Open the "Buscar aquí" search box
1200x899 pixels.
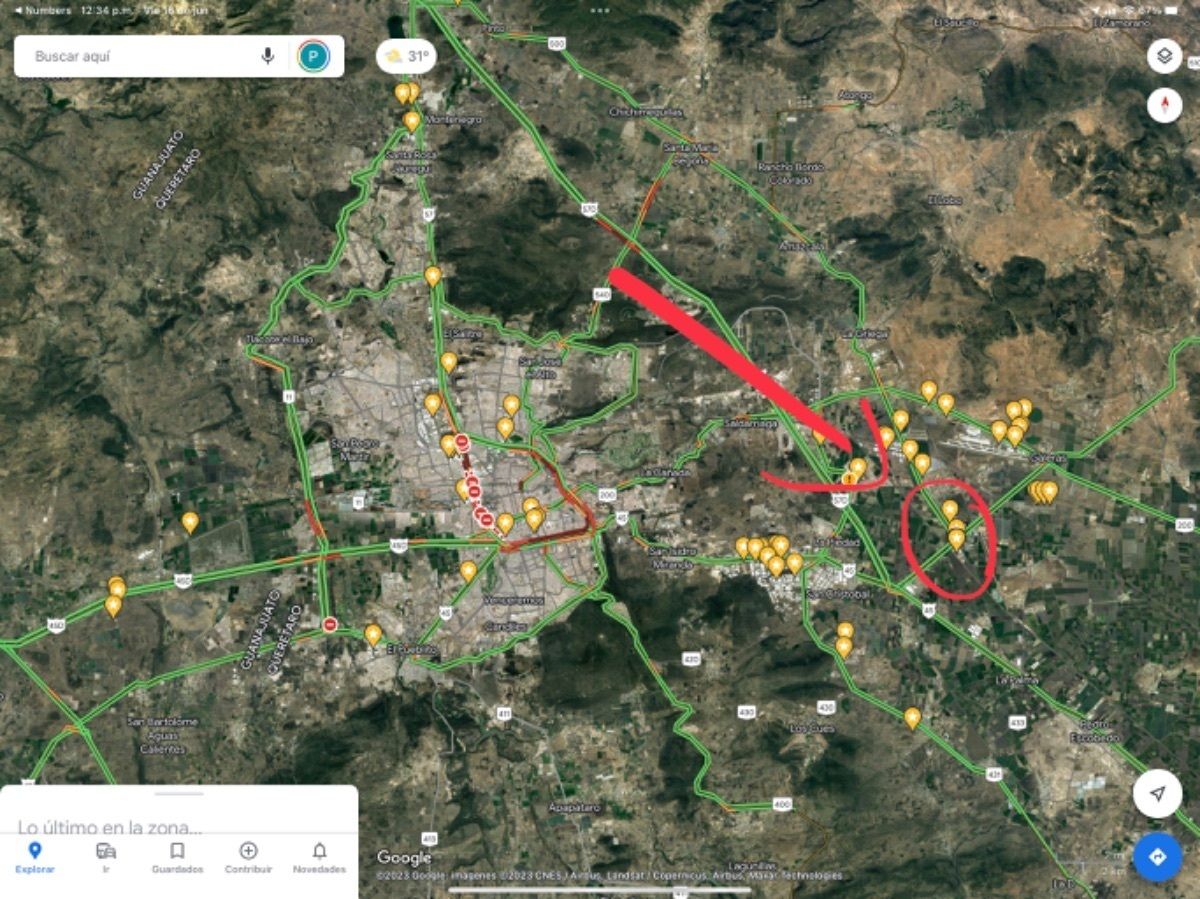[x=130, y=56]
